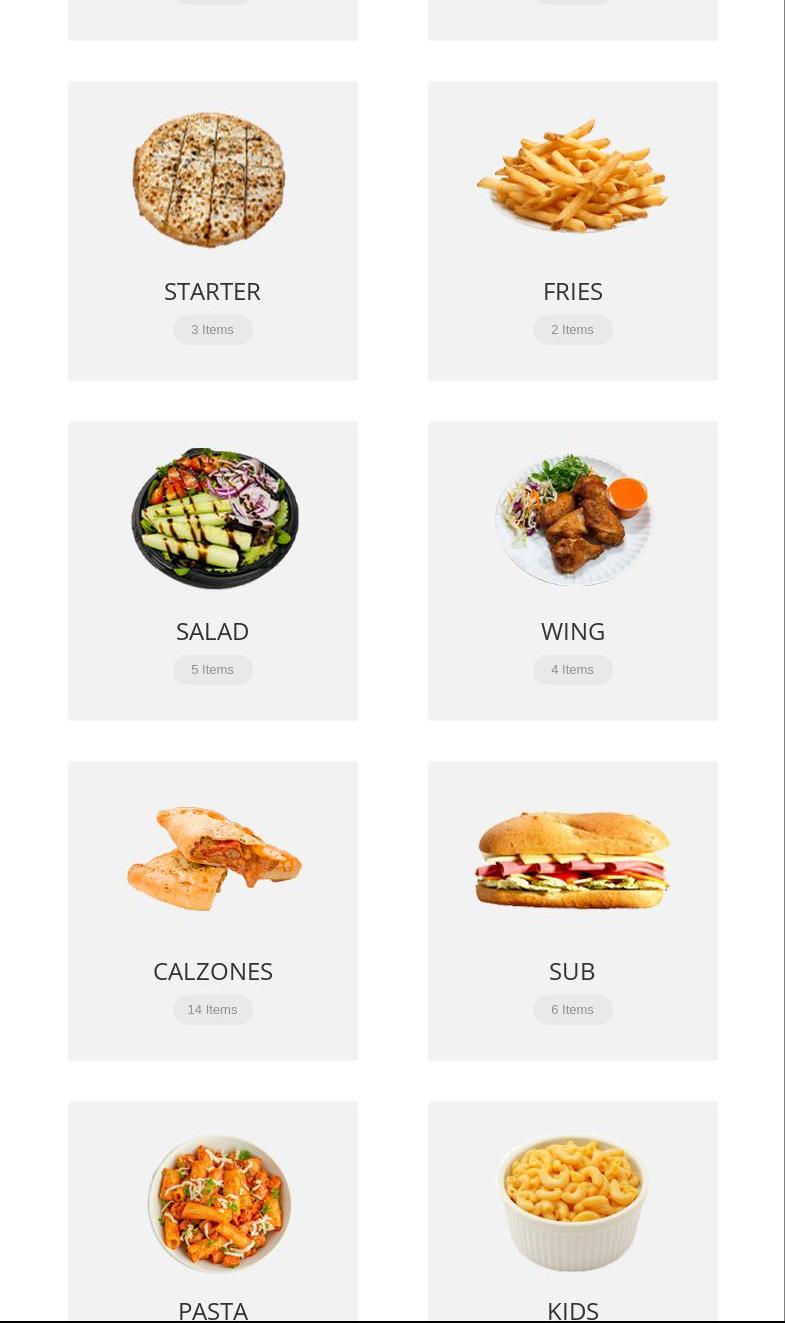Open the Starter category card

point(212,231)
